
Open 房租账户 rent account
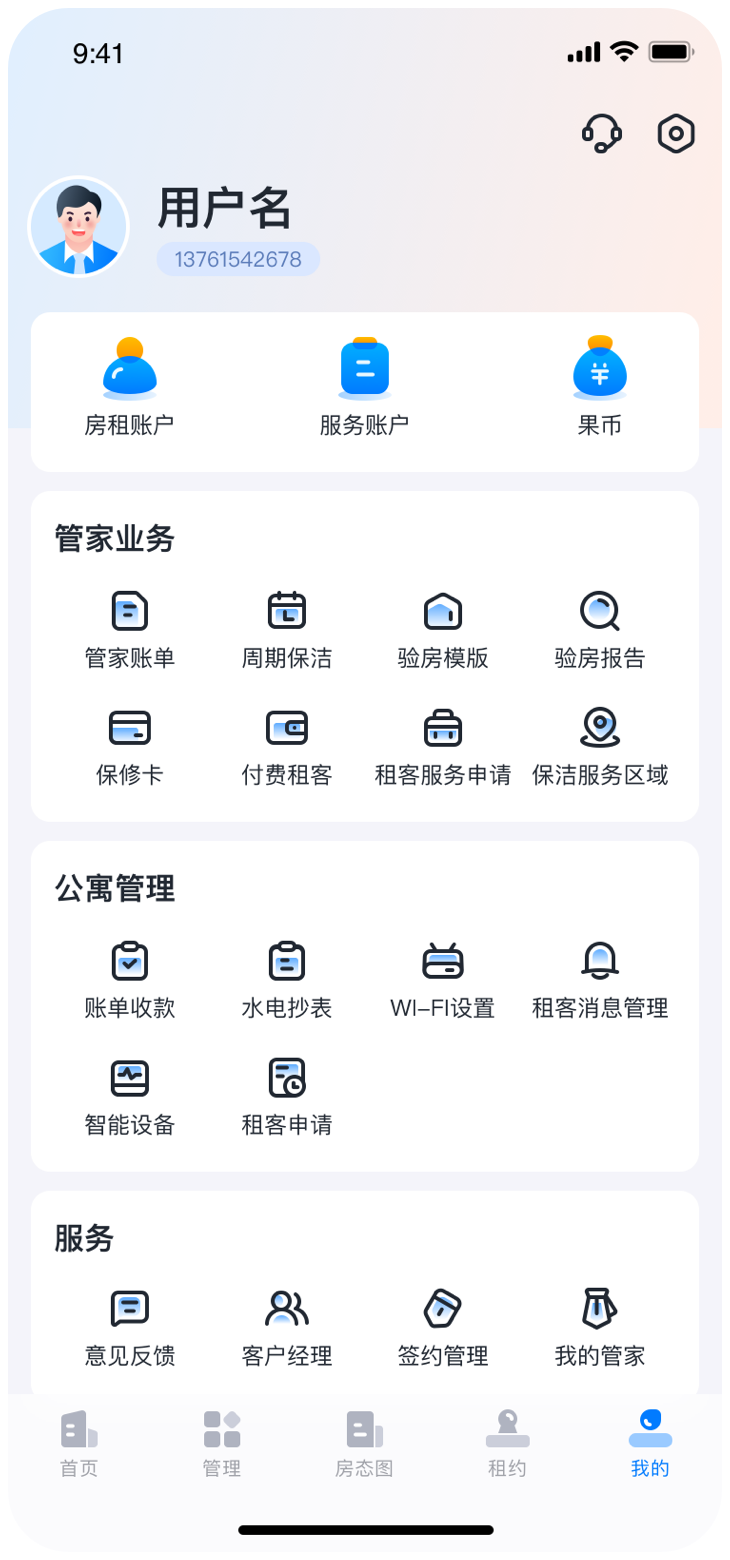pyautogui.click(x=129, y=388)
